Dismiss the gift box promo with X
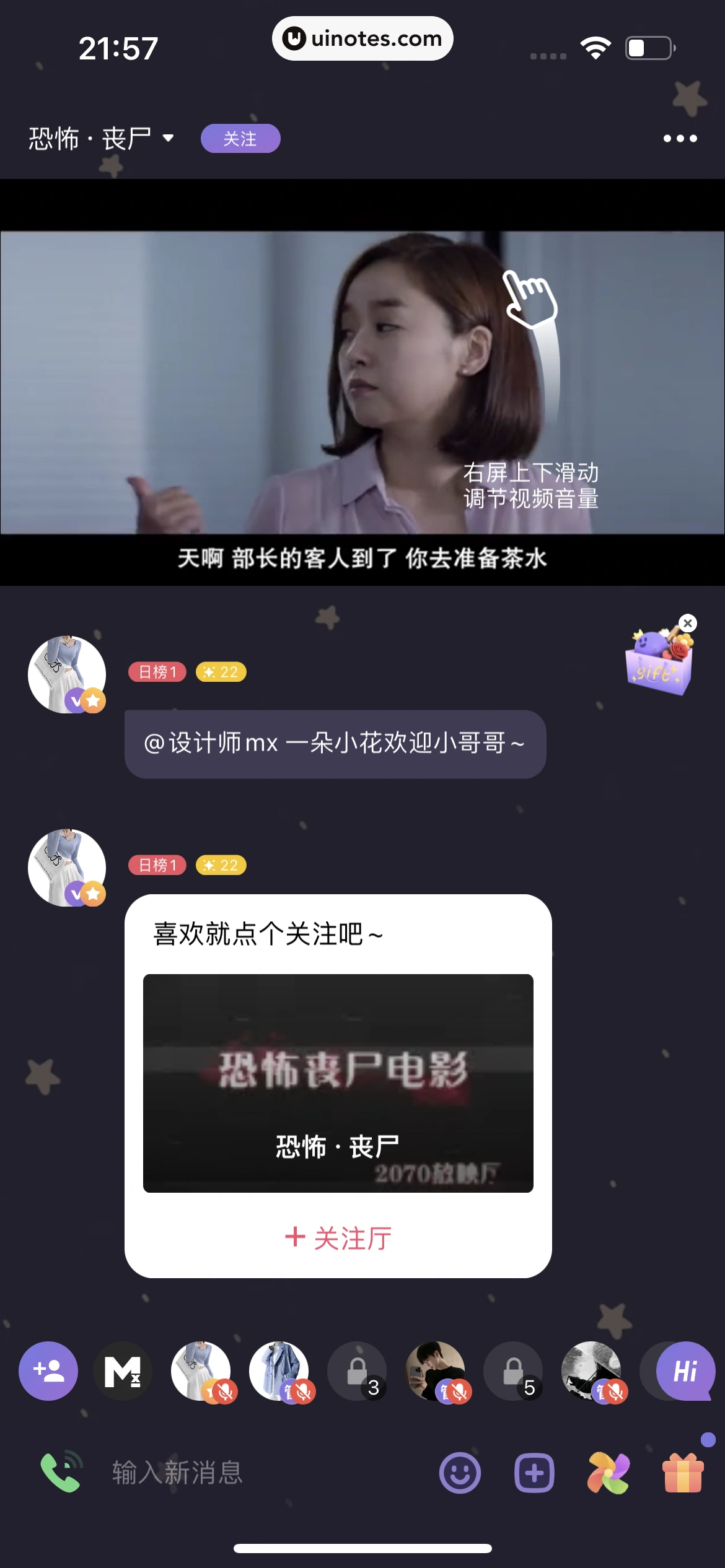 coord(687,622)
